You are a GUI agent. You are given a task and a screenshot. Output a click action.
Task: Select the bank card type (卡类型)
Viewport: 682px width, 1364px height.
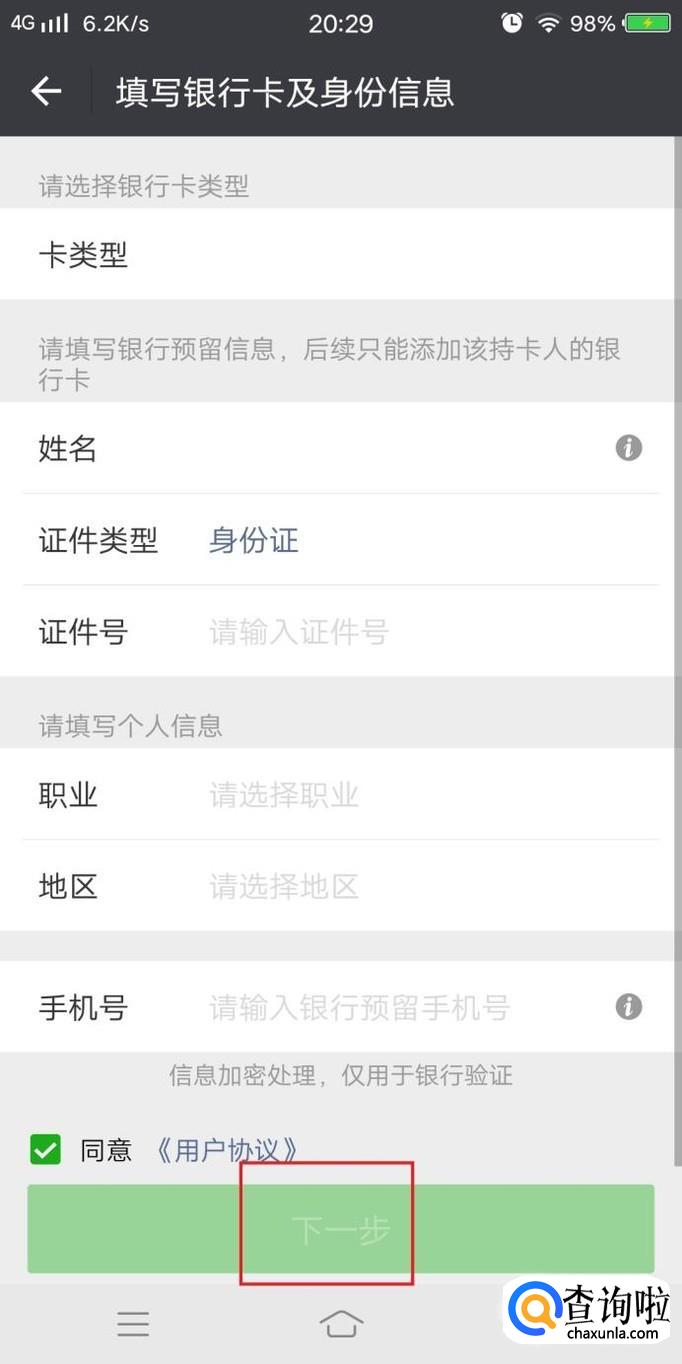[x=340, y=255]
